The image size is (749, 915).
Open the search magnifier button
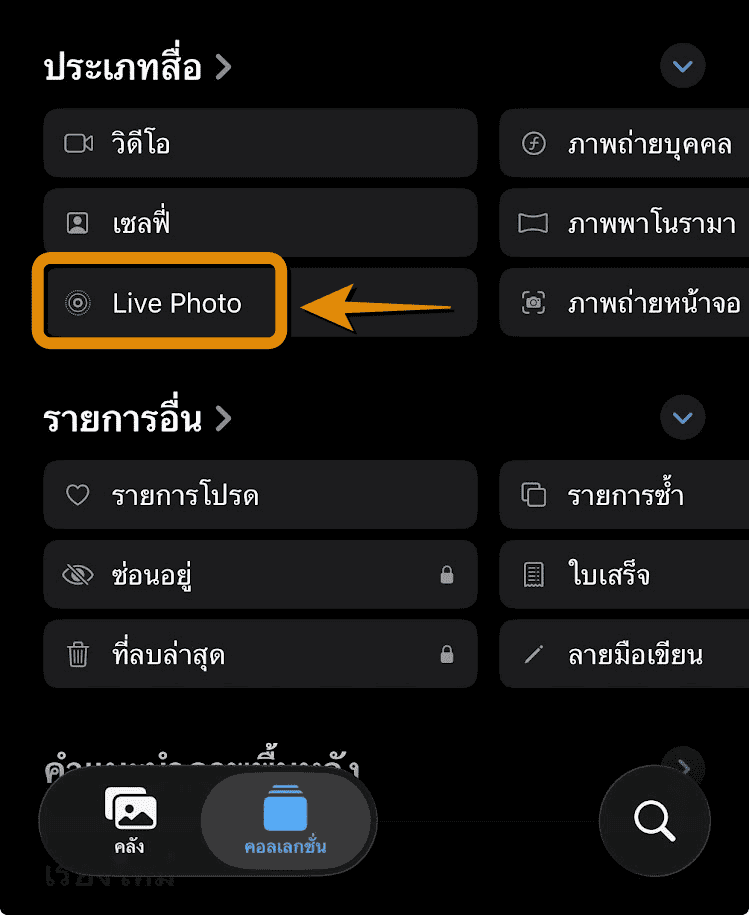pos(654,821)
